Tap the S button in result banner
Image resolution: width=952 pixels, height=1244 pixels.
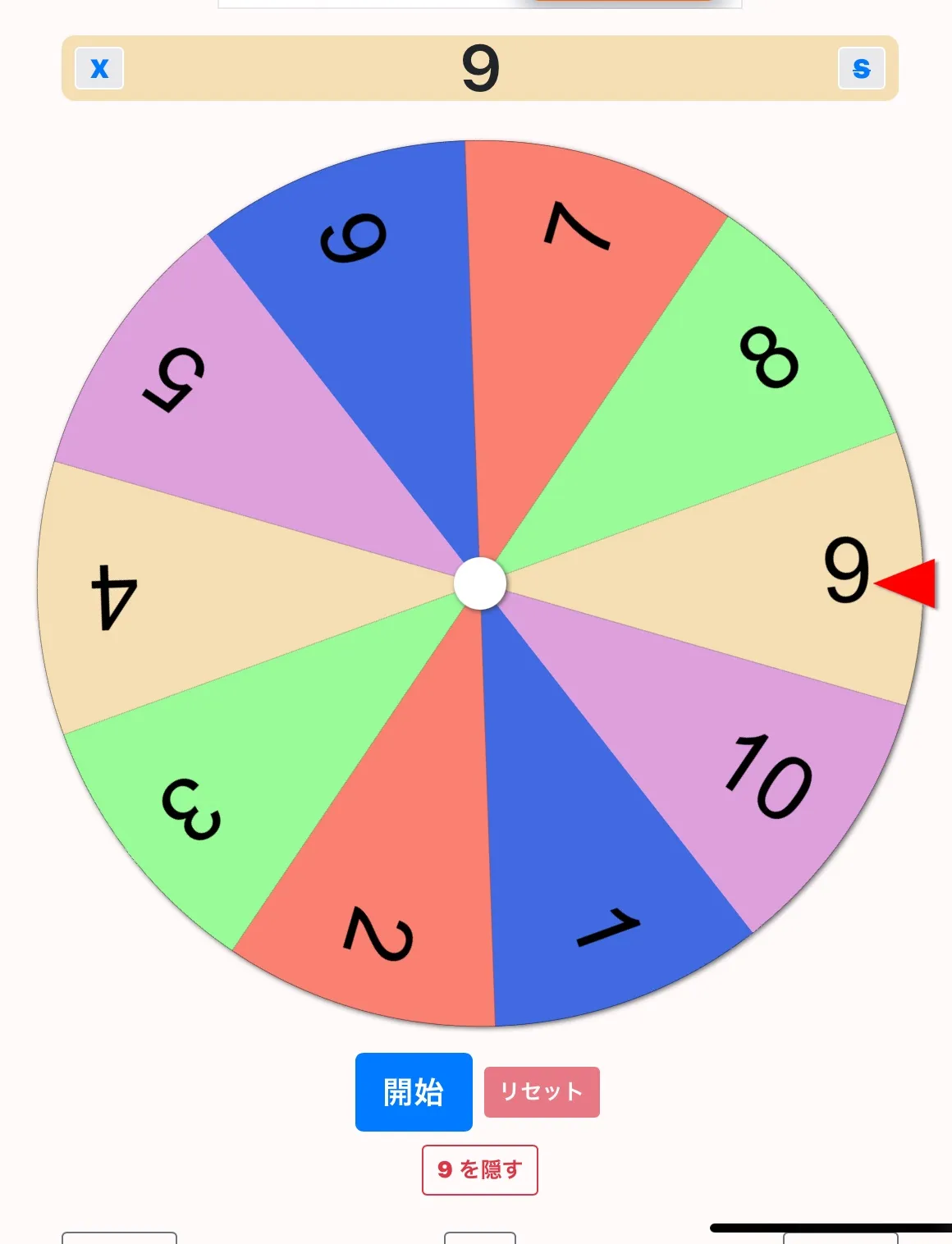(x=861, y=68)
